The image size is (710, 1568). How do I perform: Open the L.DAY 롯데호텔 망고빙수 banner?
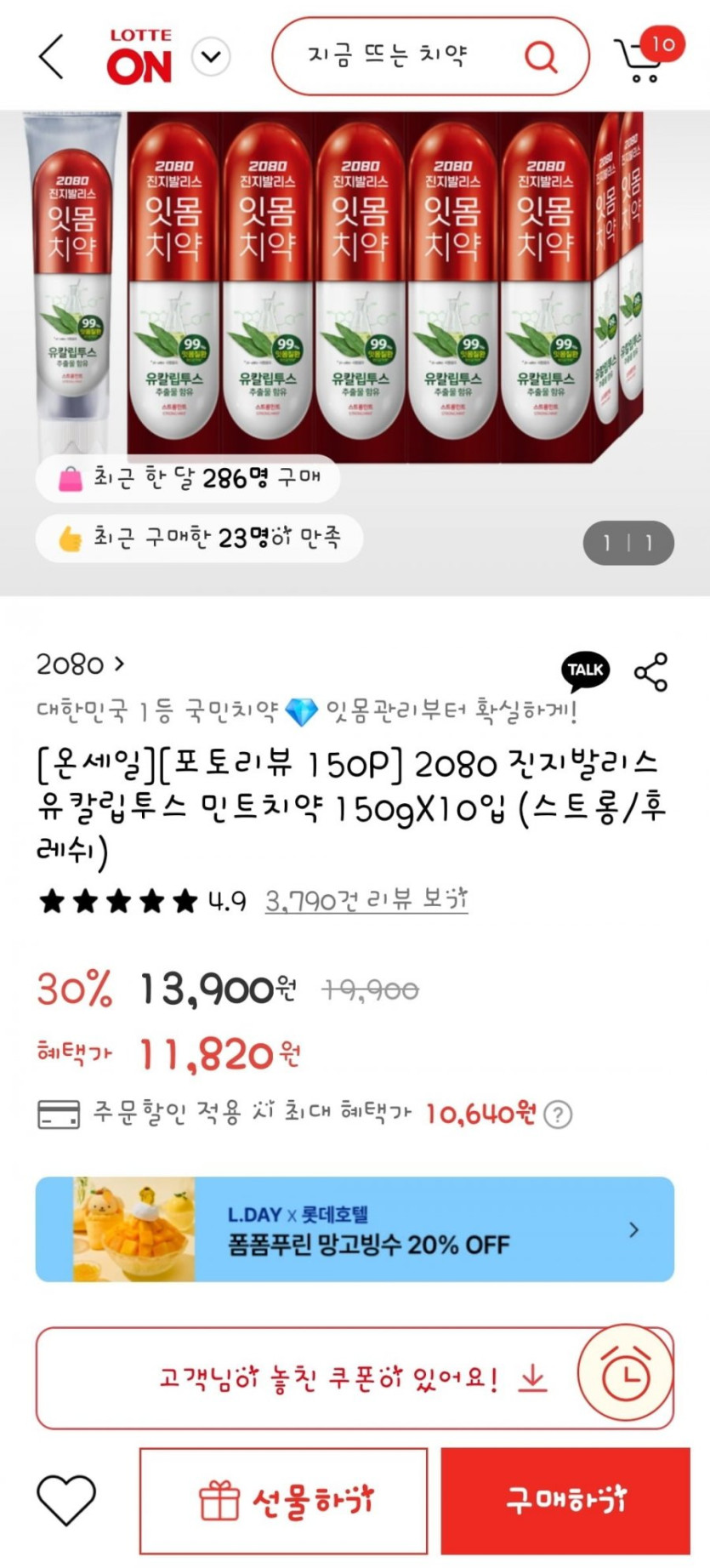point(355,1229)
